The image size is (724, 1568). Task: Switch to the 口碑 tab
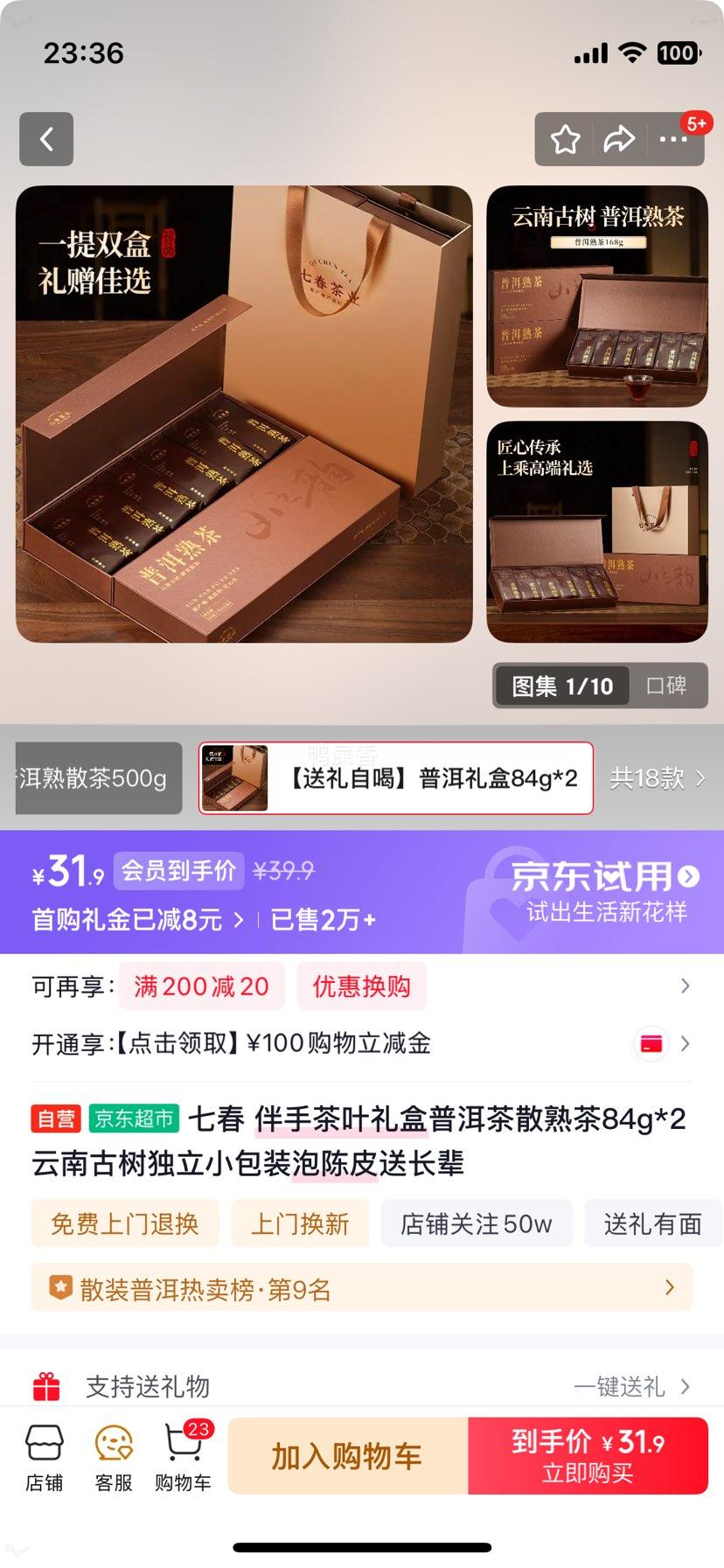(669, 686)
